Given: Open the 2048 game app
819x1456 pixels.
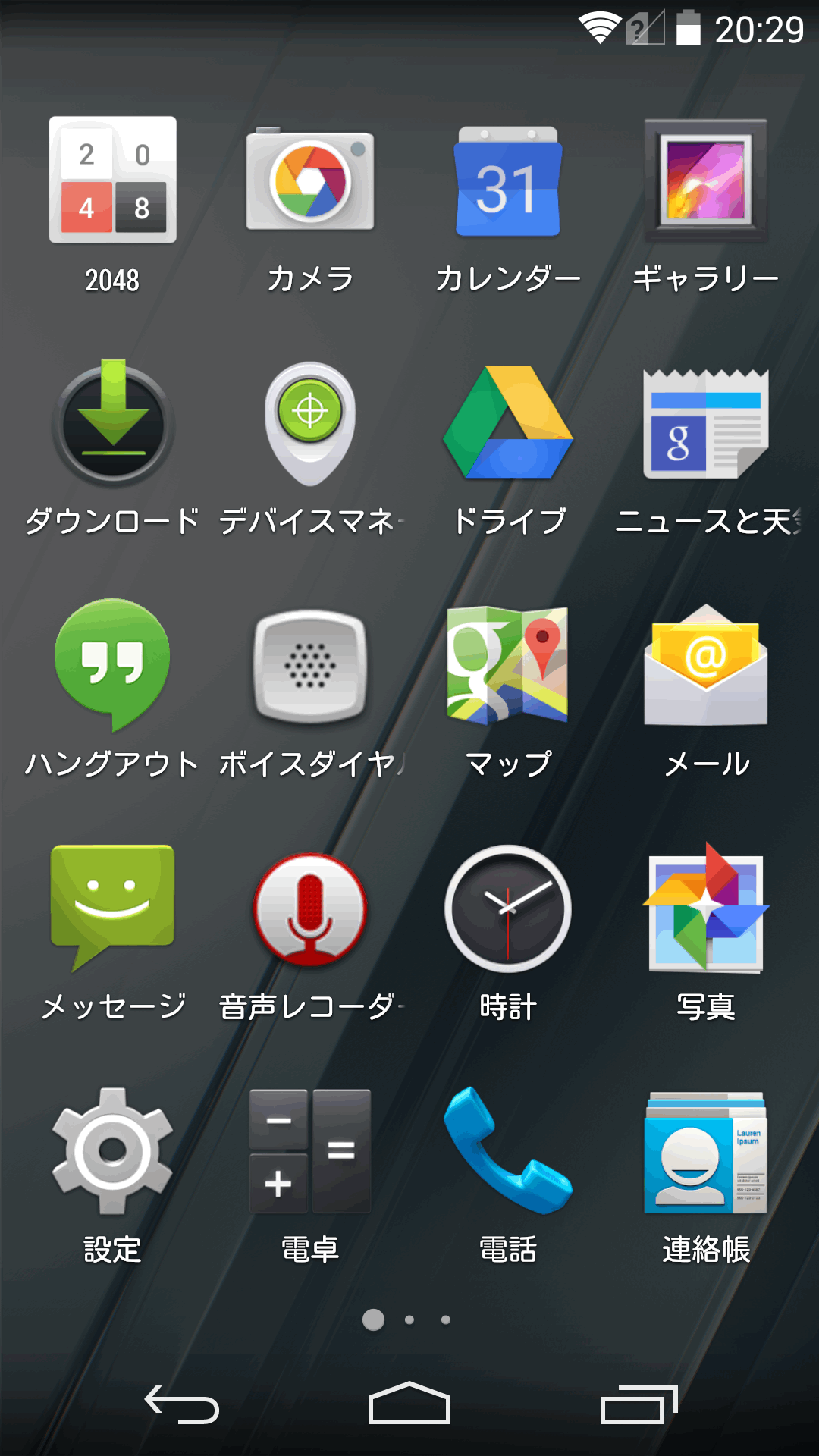Looking at the screenshot, I should [113, 180].
